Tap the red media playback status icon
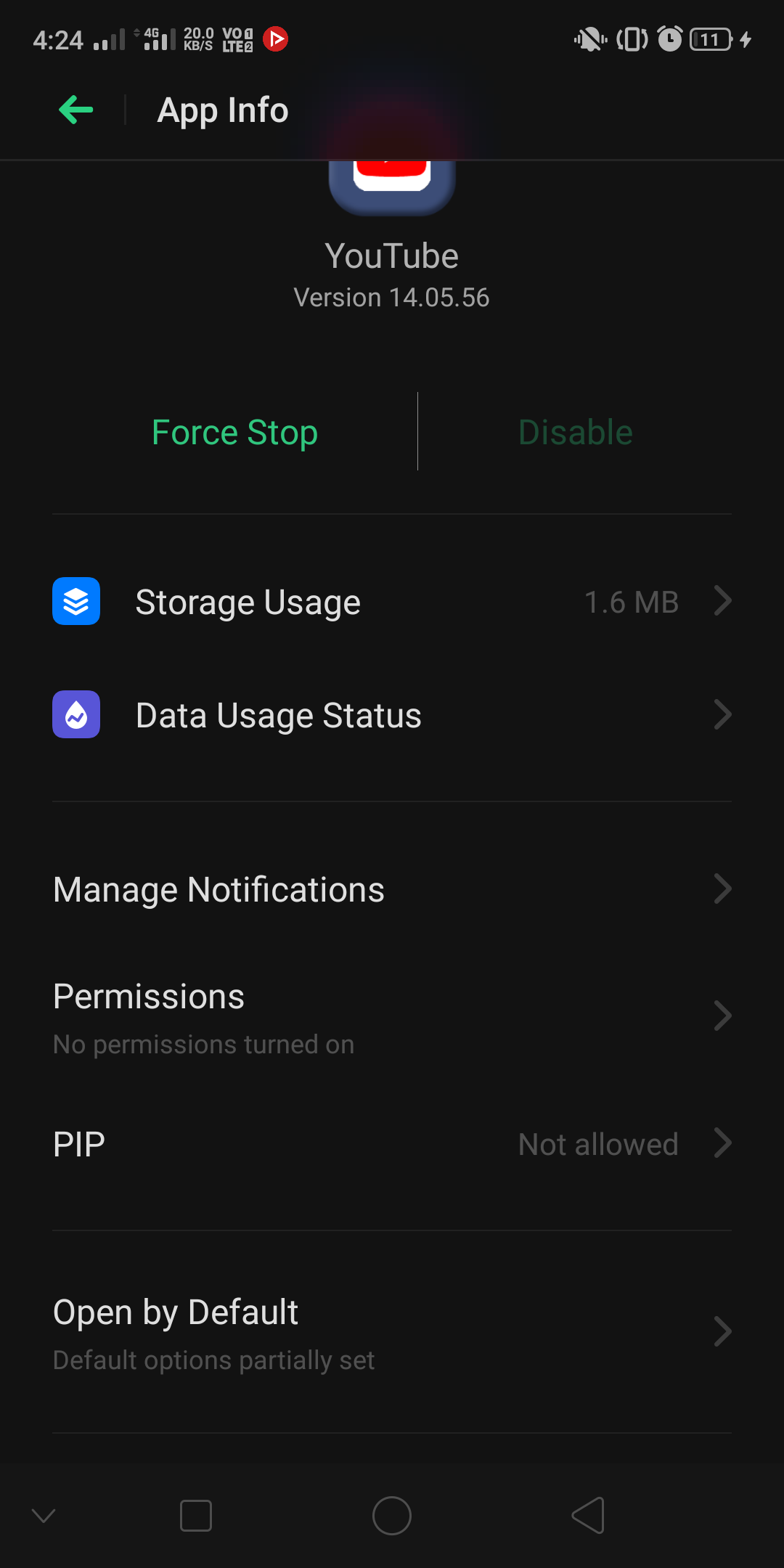This screenshot has height=1568, width=784. (x=275, y=39)
